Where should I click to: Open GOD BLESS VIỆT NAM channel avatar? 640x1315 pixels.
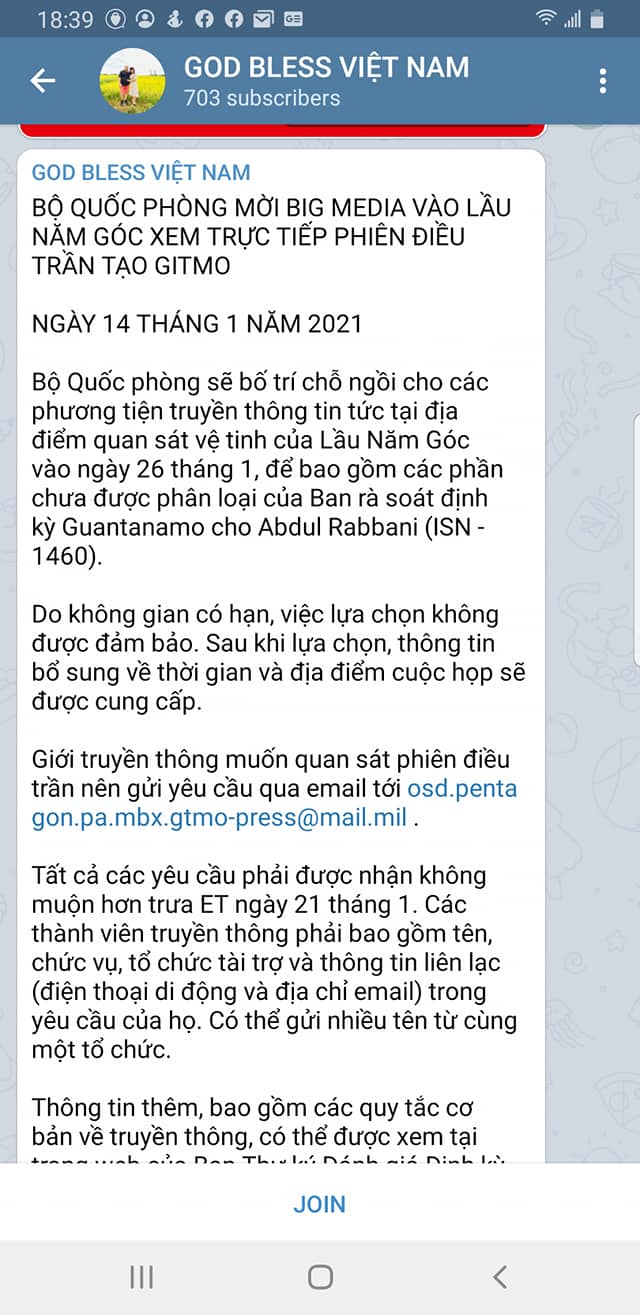click(132, 81)
